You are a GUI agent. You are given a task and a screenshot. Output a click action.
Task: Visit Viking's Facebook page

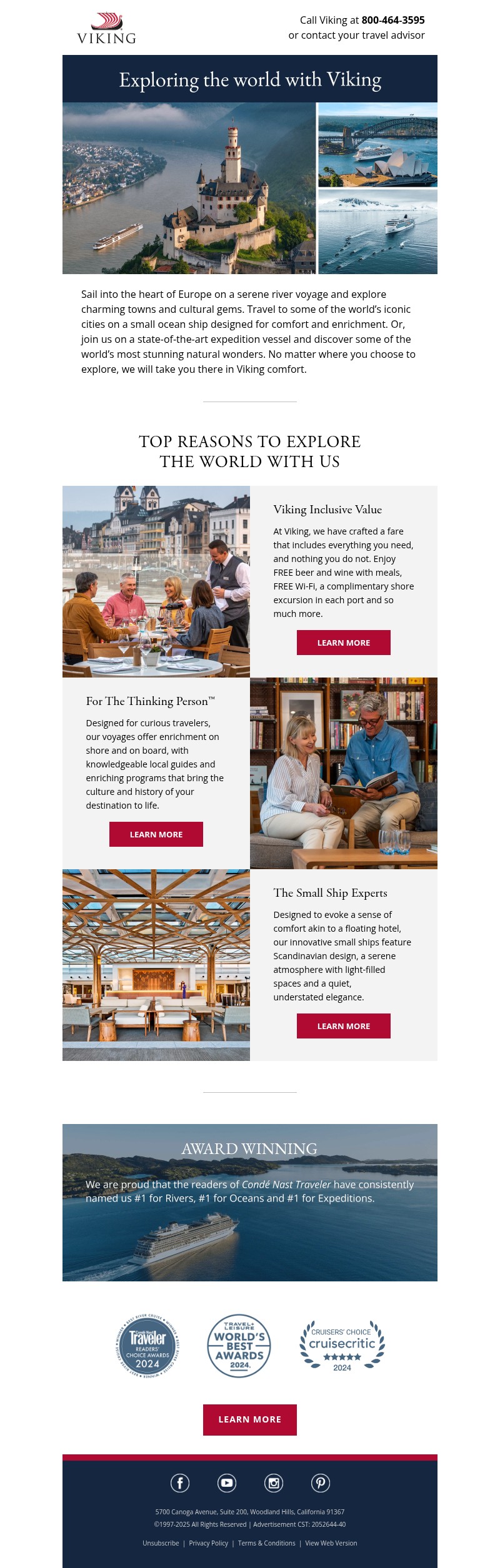[x=180, y=1482]
